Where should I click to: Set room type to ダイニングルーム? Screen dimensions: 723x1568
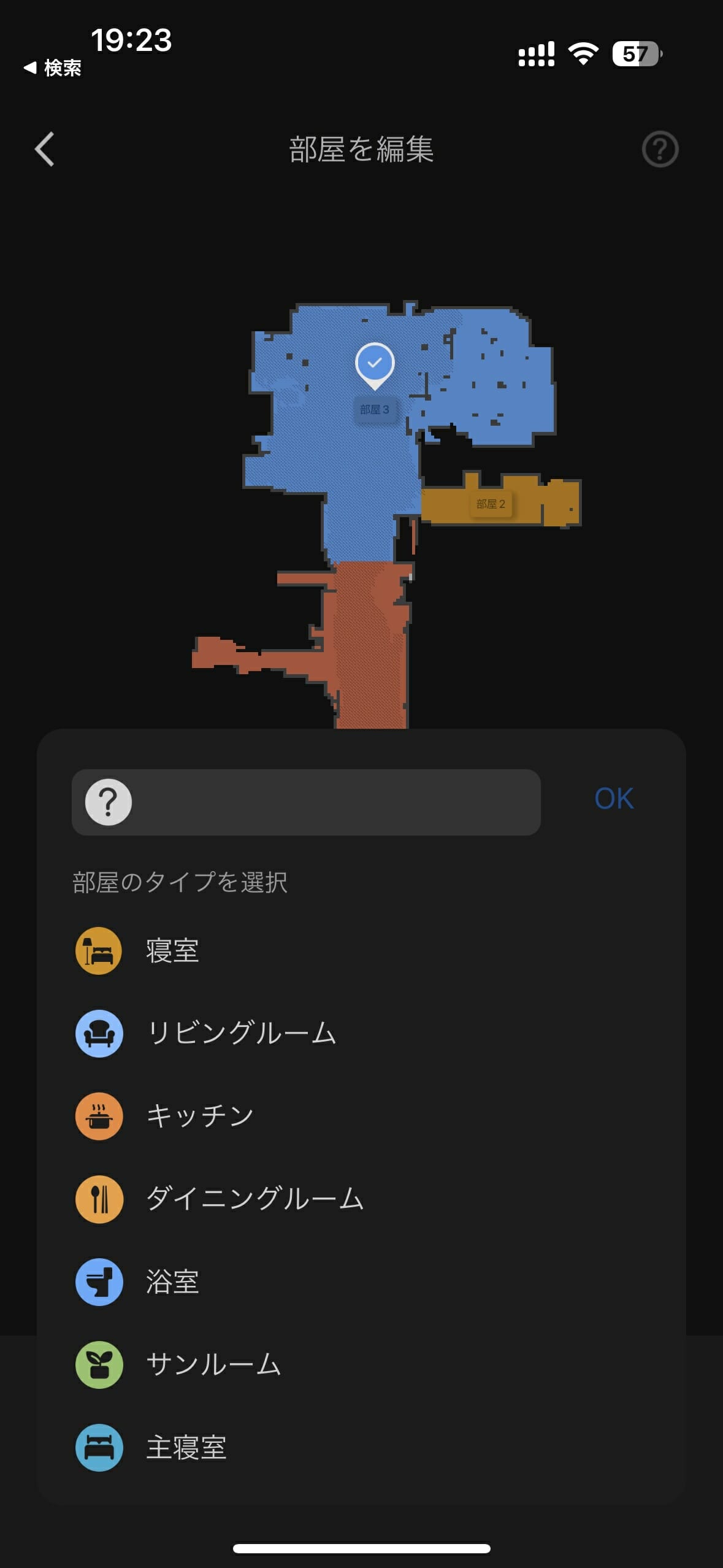pyautogui.click(x=361, y=1199)
